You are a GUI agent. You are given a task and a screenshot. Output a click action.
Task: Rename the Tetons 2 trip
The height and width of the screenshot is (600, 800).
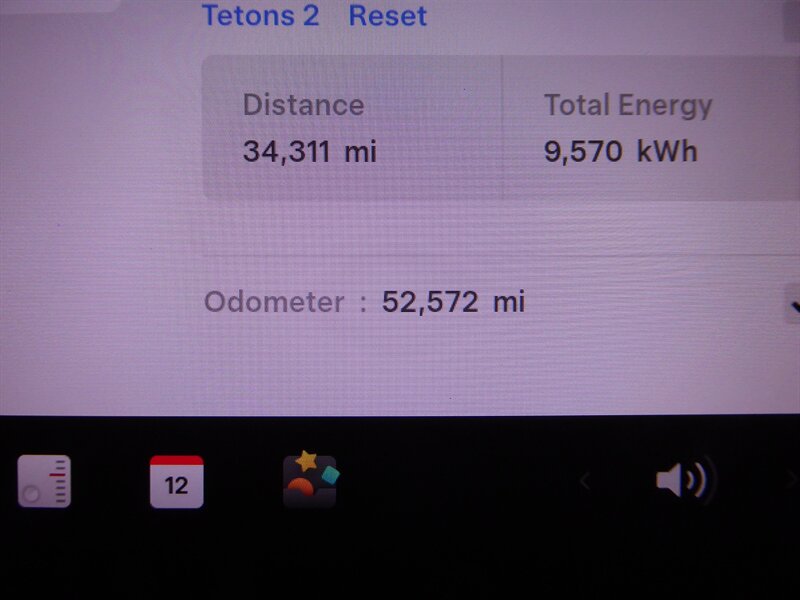coord(262,16)
